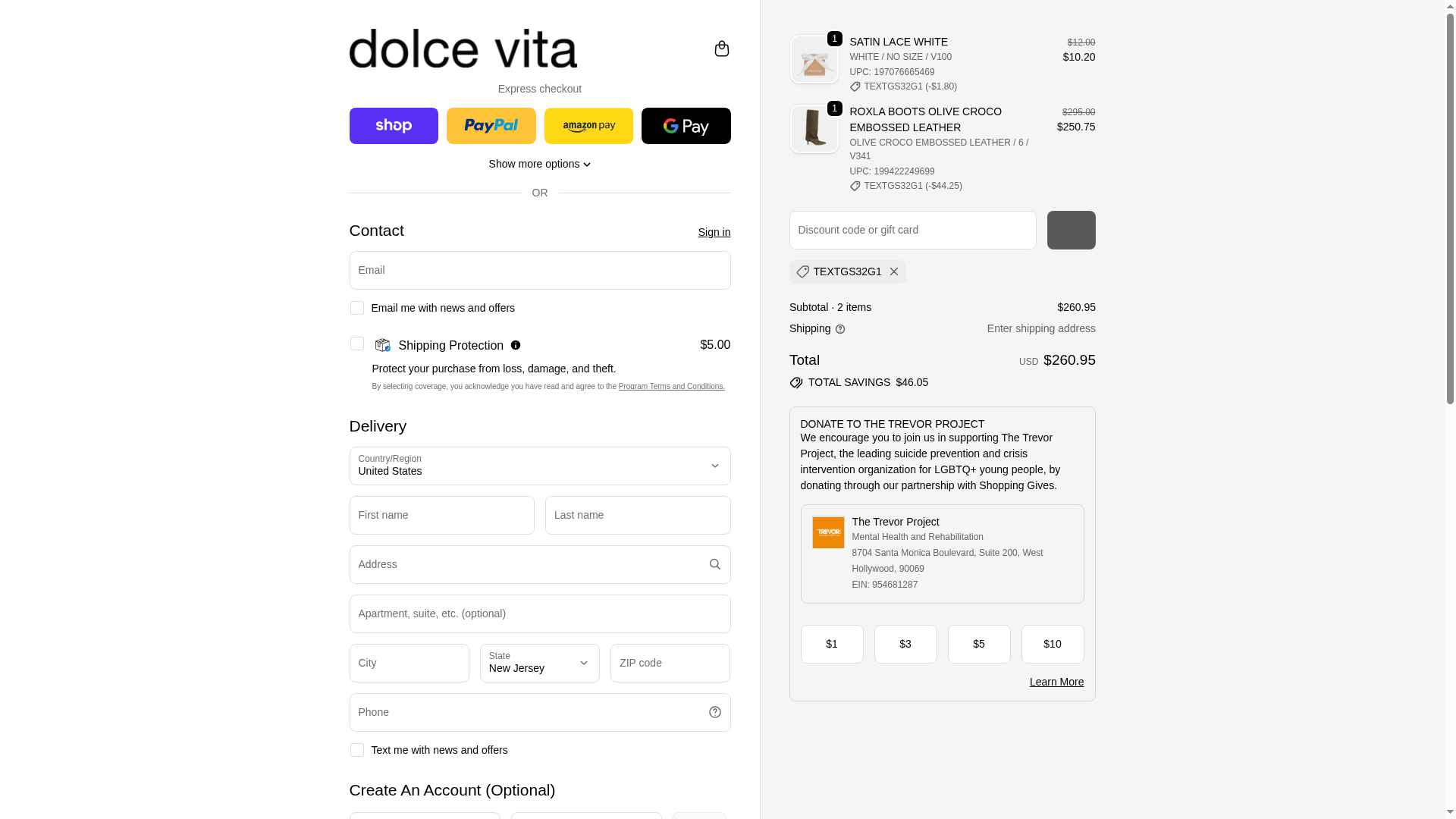View Program Terms and Conditions
This screenshot has width=1456, height=819.
[x=671, y=387]
